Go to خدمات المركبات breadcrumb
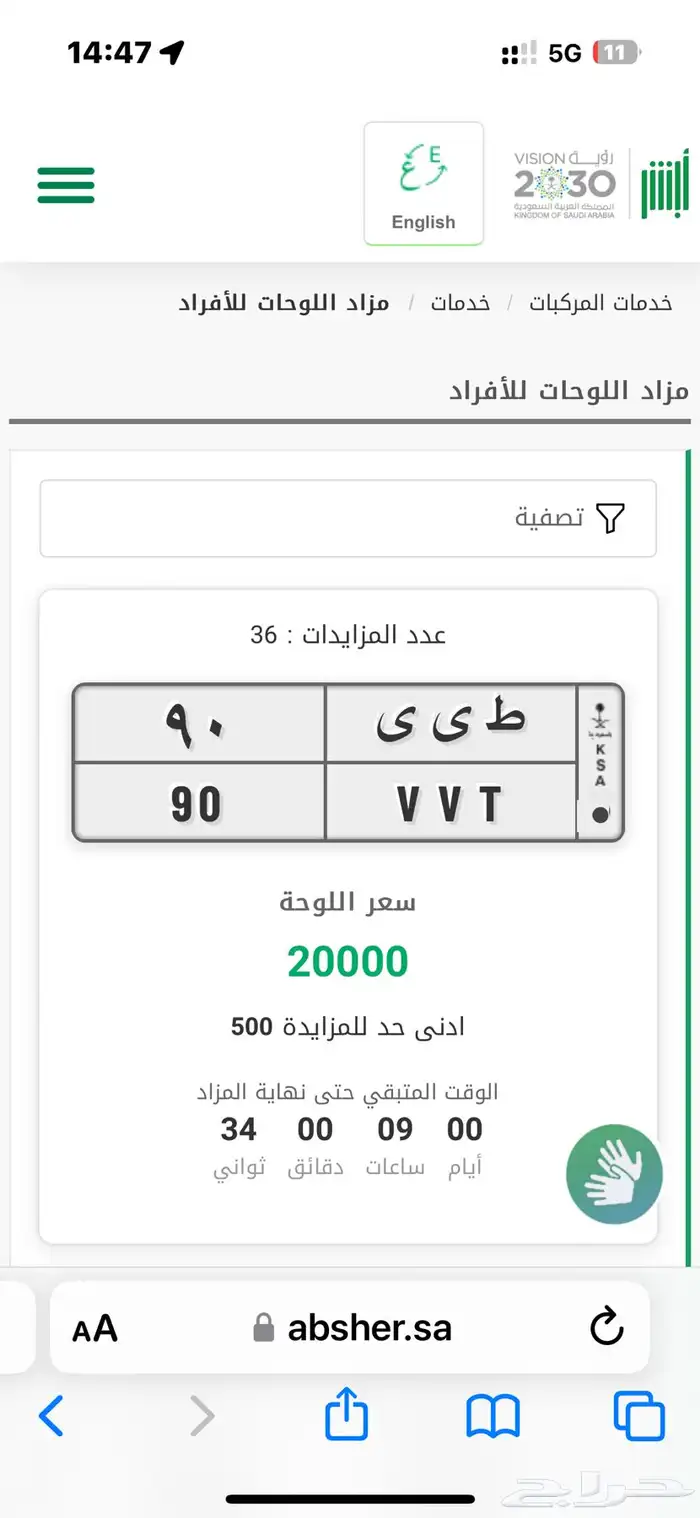The height and width of the screenshot is (1518, 700). [600, 303]
